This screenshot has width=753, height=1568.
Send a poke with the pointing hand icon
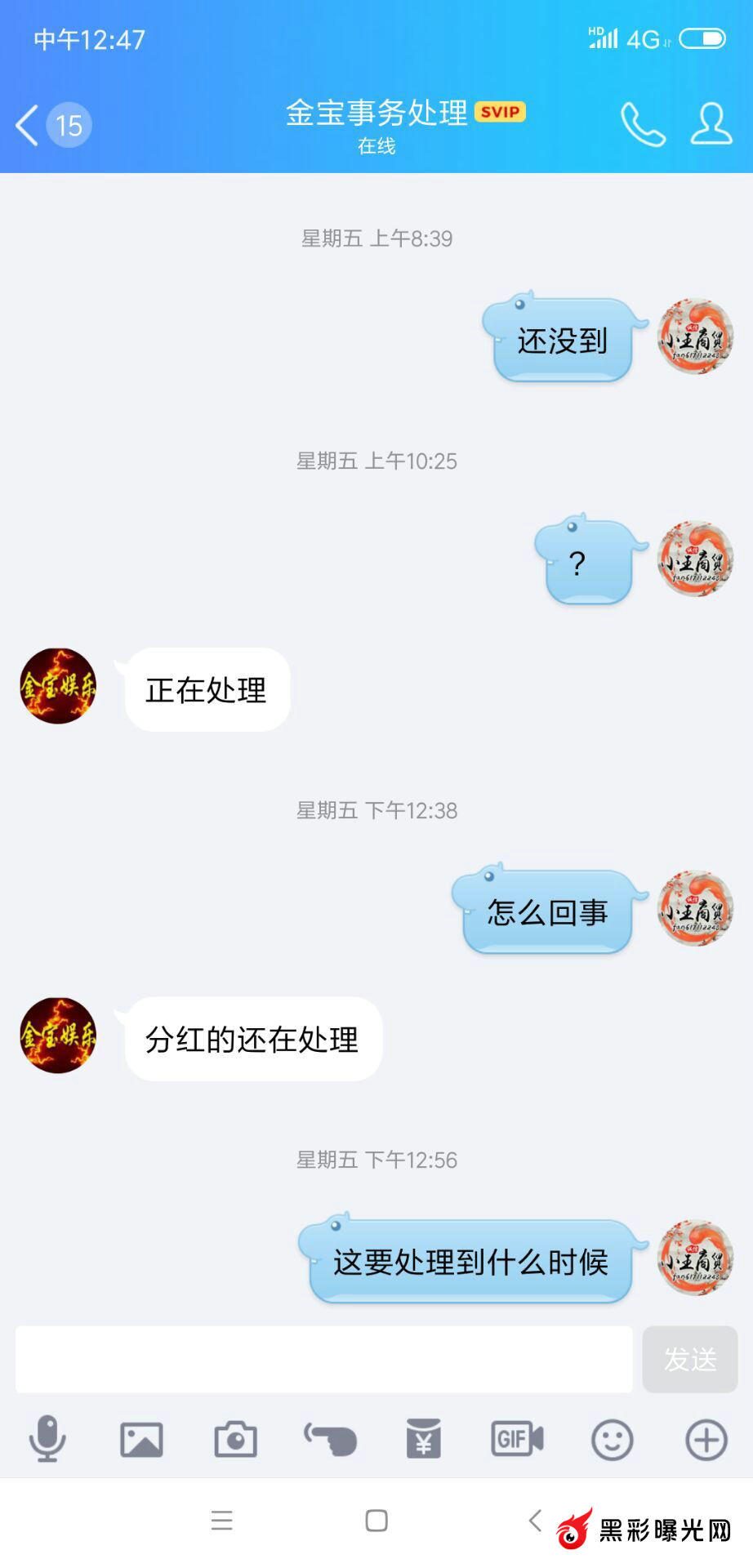pos(330,1439)
